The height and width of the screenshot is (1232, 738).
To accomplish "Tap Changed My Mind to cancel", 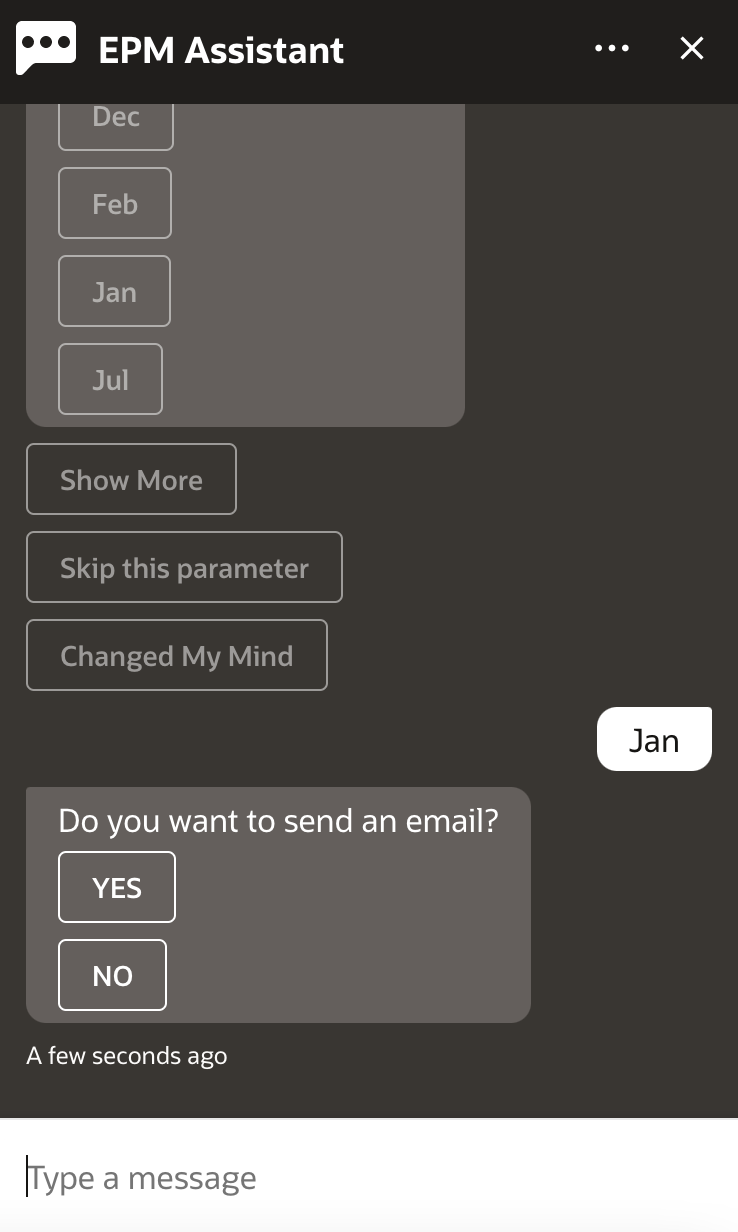I will pyautogui.click(x=177, y=655).
